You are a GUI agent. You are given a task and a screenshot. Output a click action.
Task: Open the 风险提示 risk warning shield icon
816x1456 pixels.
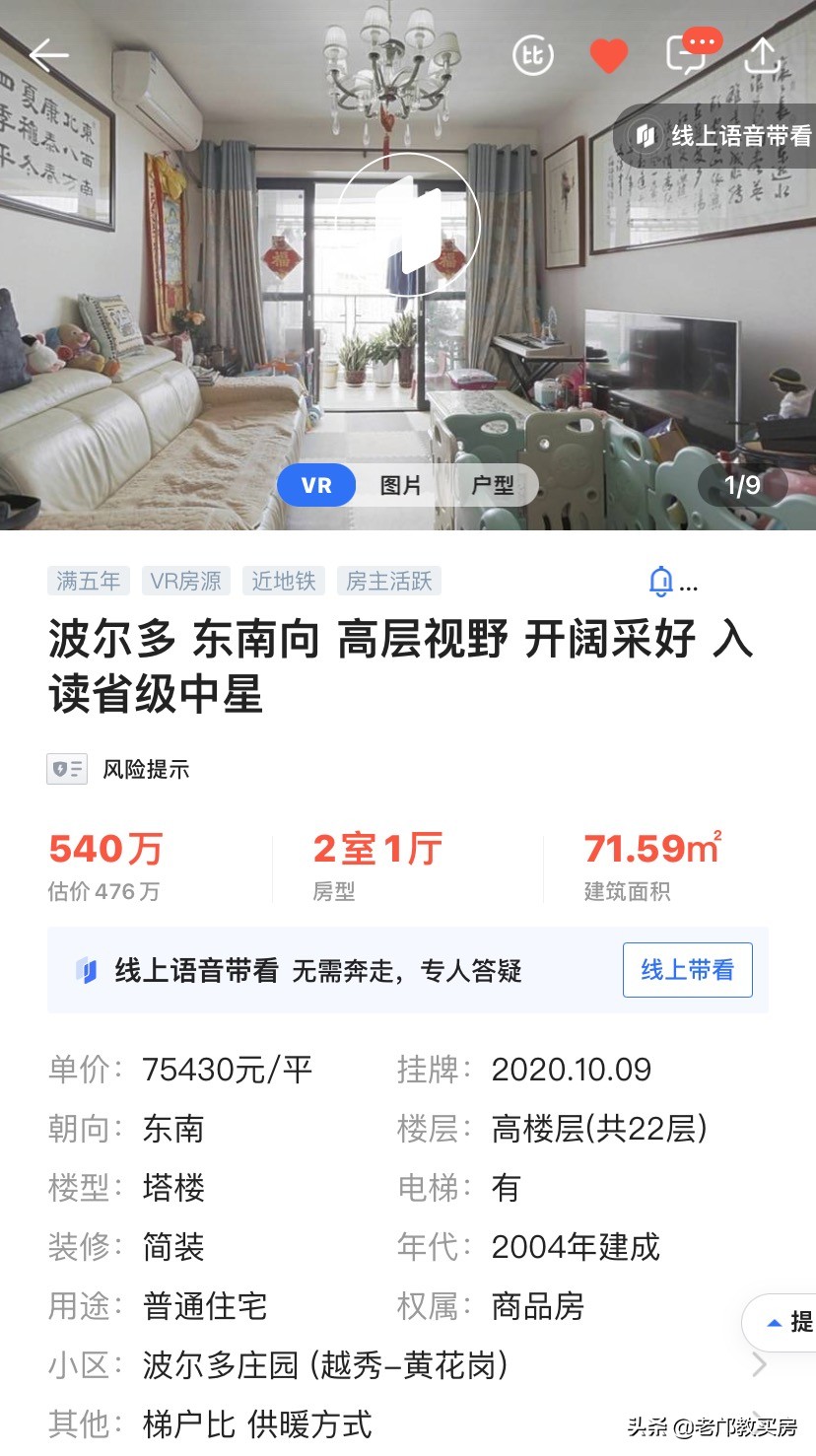[x=67, y=768]
